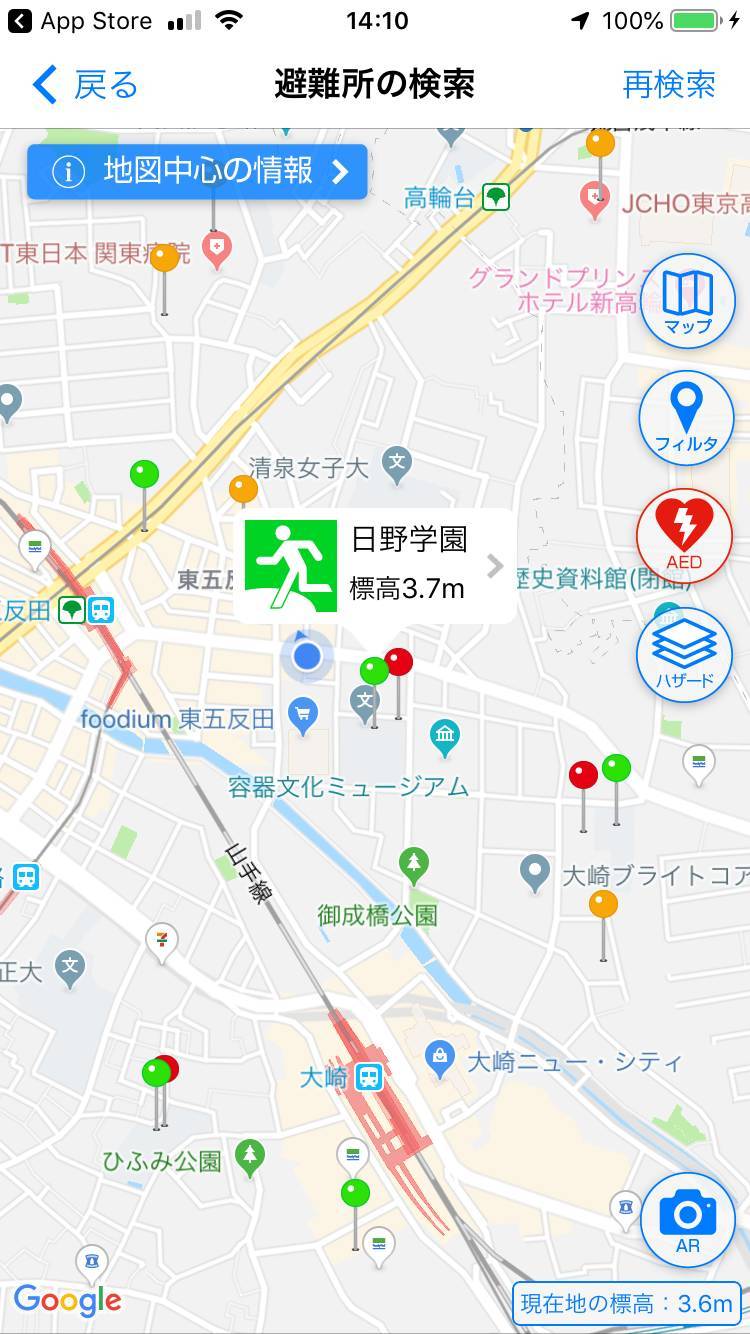750x1334 pixels.
Task: Select the green pin near ひふみ公園
Action: (155, 1074)
